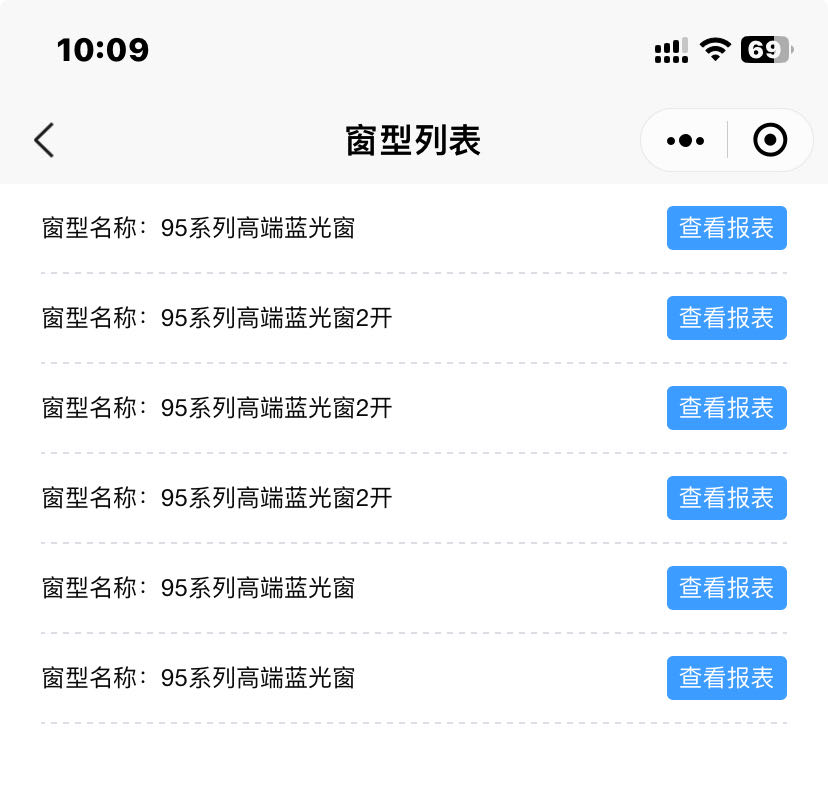Open the mini program's three-dot menu
This screenshot has height=811, width=828.
(x=685, y=141)
